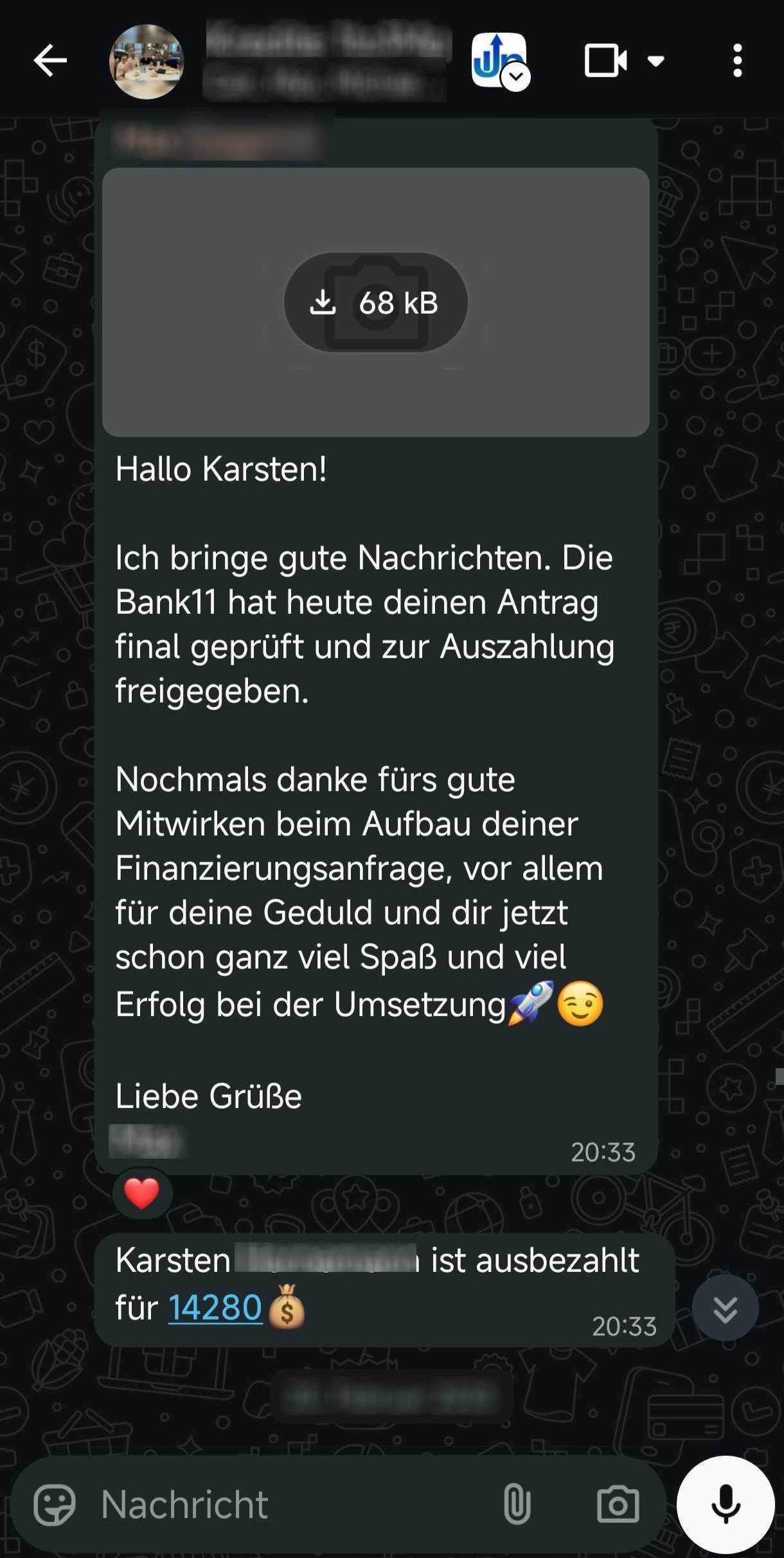The width and height of the screenshot is (784, 1558).
Task: Tap the blue arrow app icon in header
Action: [499, 60]
